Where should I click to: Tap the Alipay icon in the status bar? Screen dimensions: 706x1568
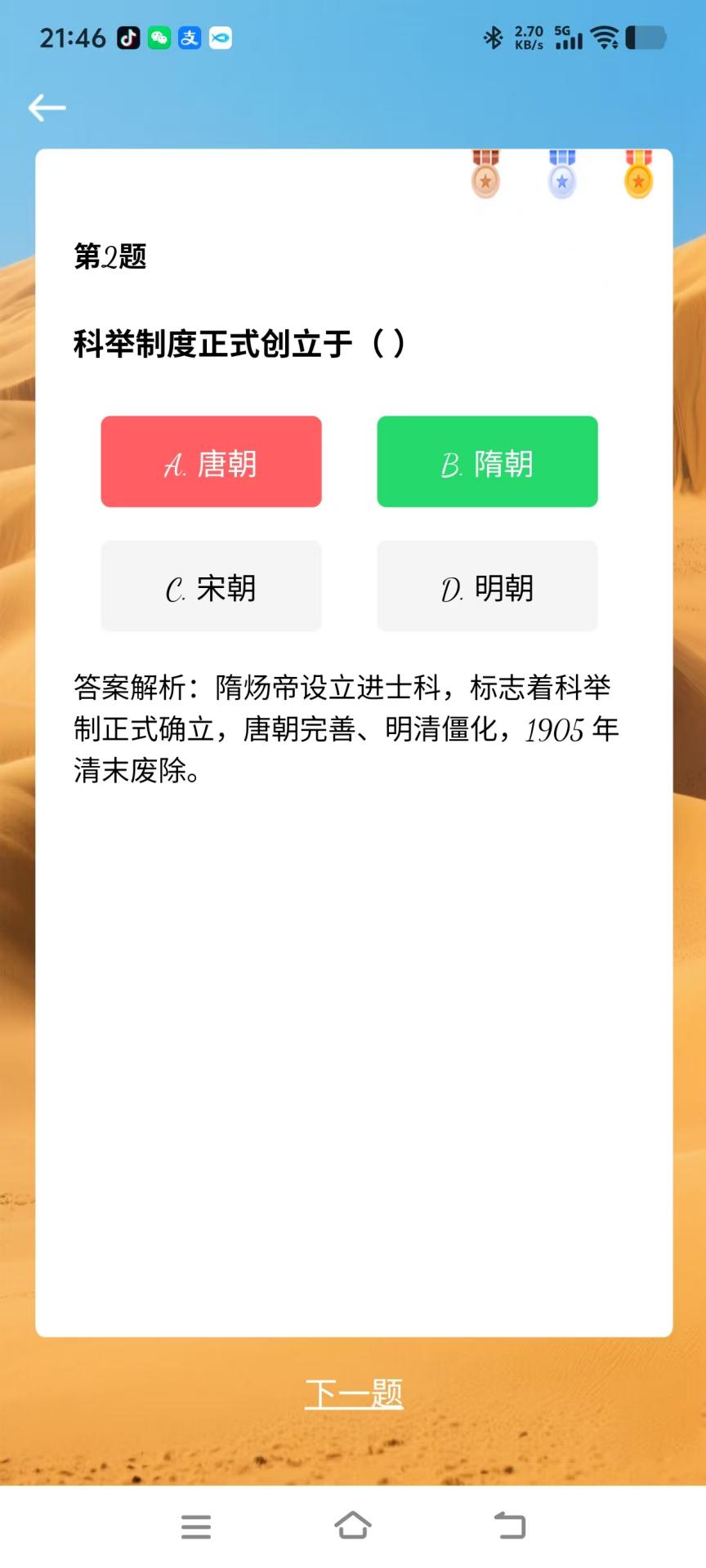pos(189,37)
